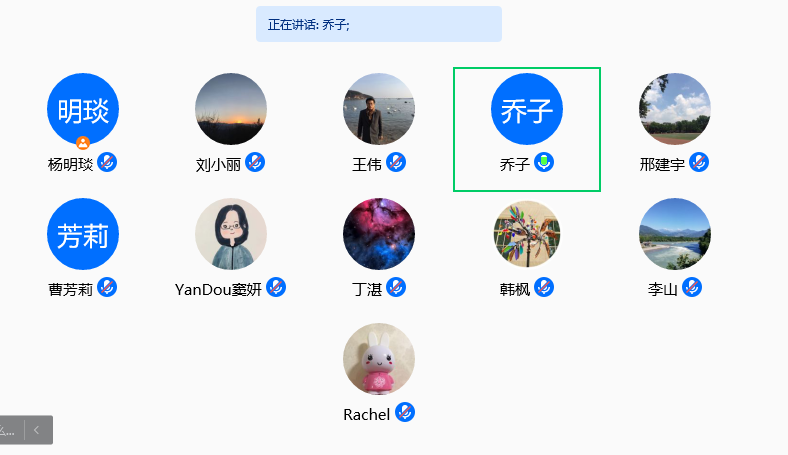Collapse the side panel with the arrow

pyautogui.click(x=37, y=430)
